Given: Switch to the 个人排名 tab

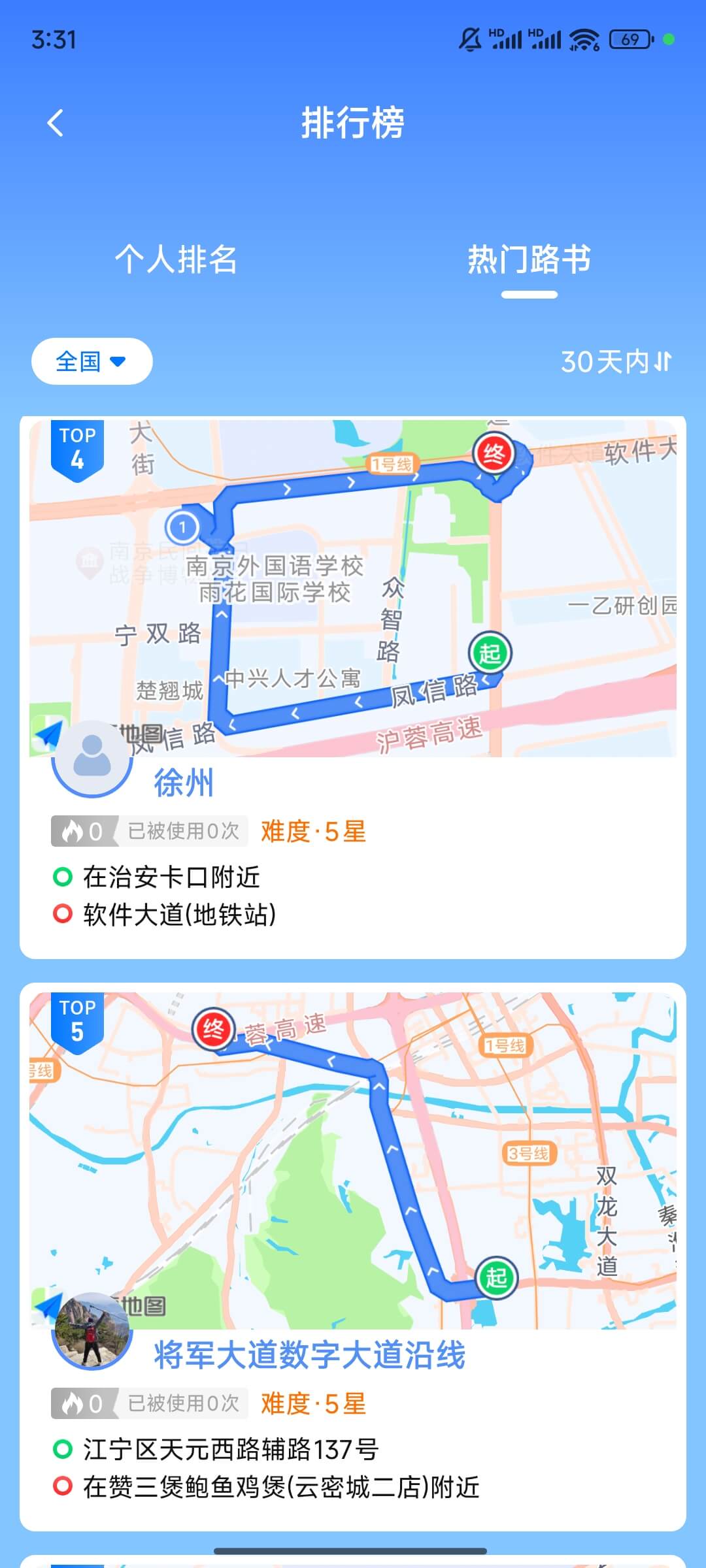Looking at the screenshot, I should coord(176,259).
